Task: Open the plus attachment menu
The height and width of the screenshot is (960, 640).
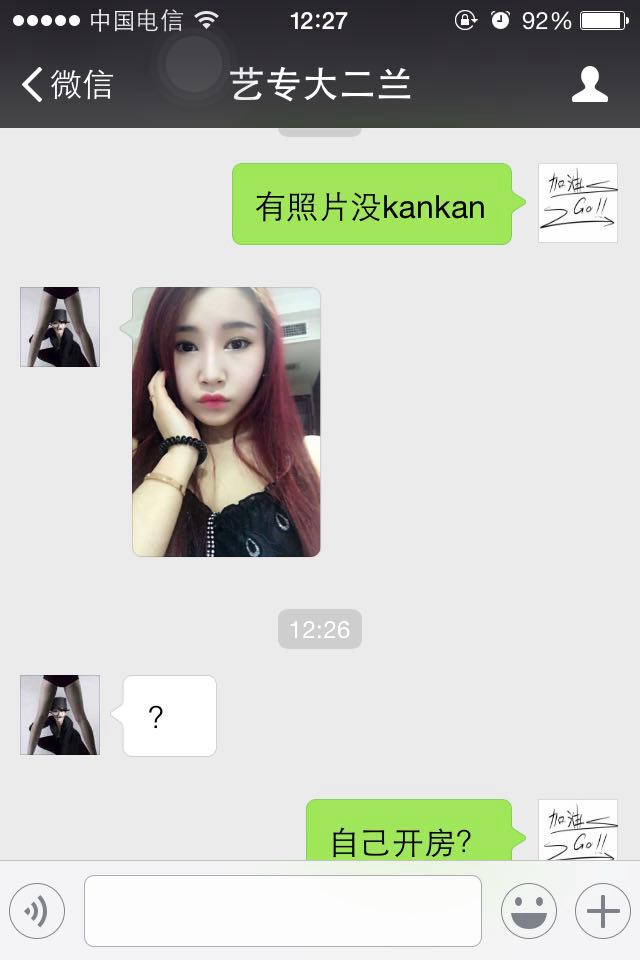Action: [602, 911]
